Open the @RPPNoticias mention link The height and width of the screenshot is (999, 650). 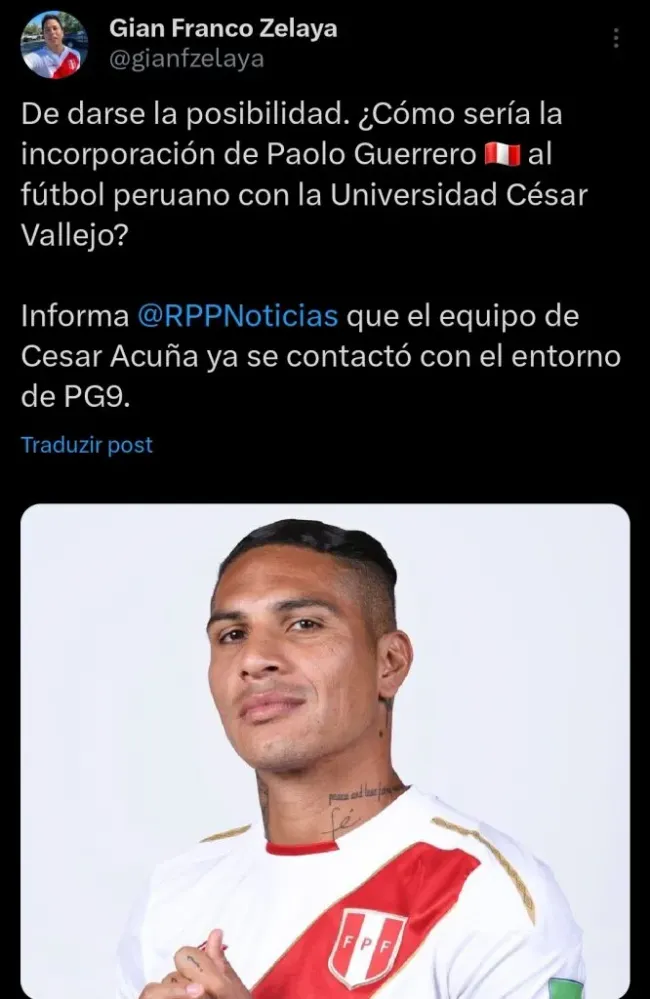click(x=239, y=316)
